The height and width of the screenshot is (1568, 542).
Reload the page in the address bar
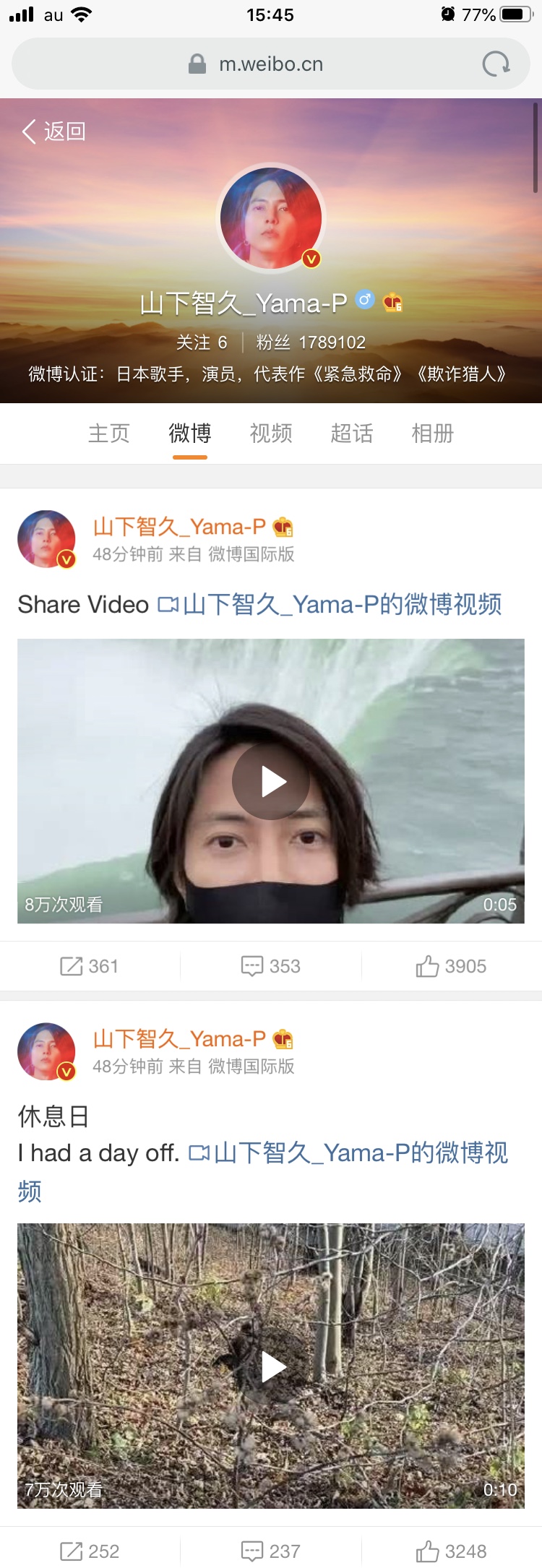pos(496,64)
